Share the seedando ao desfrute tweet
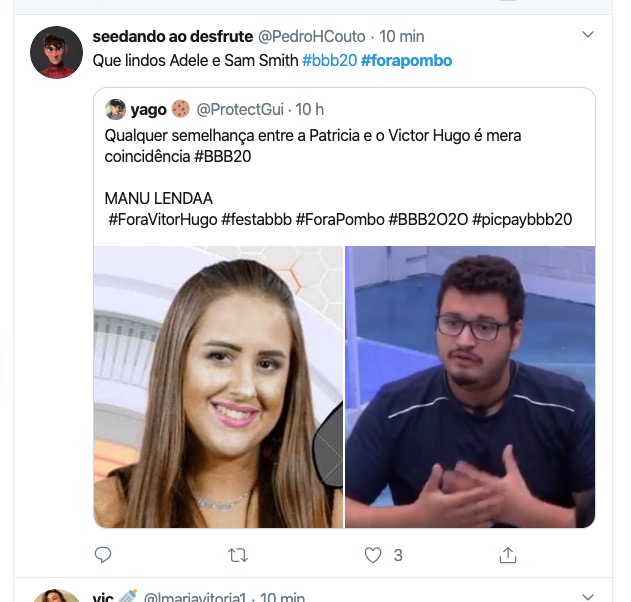This screenshot has width=631, height=602. 508,554
